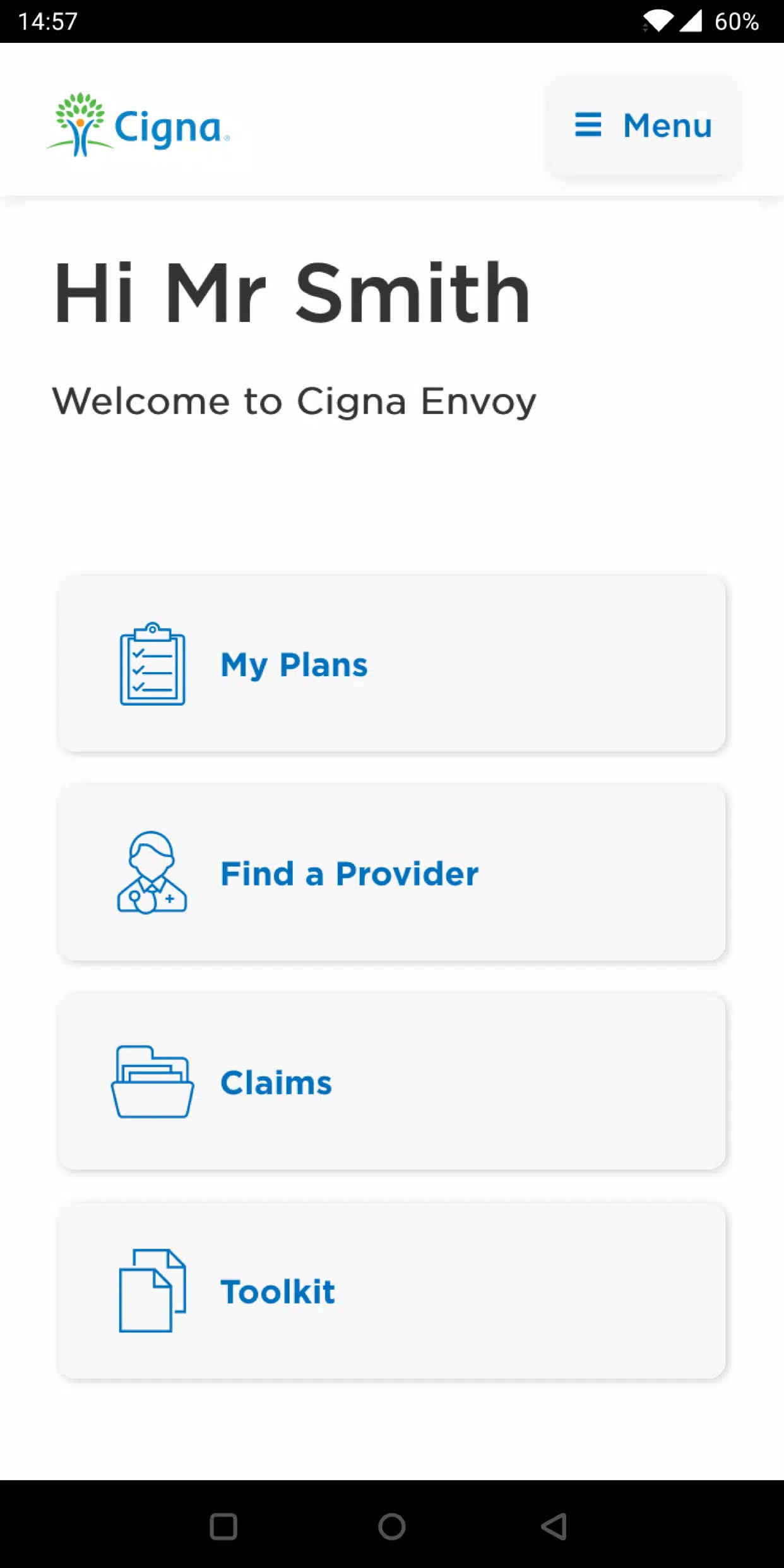Open the Toolkit card
The width and height of the screenshot is (784, 1568).
click(x=391, y=1290)
